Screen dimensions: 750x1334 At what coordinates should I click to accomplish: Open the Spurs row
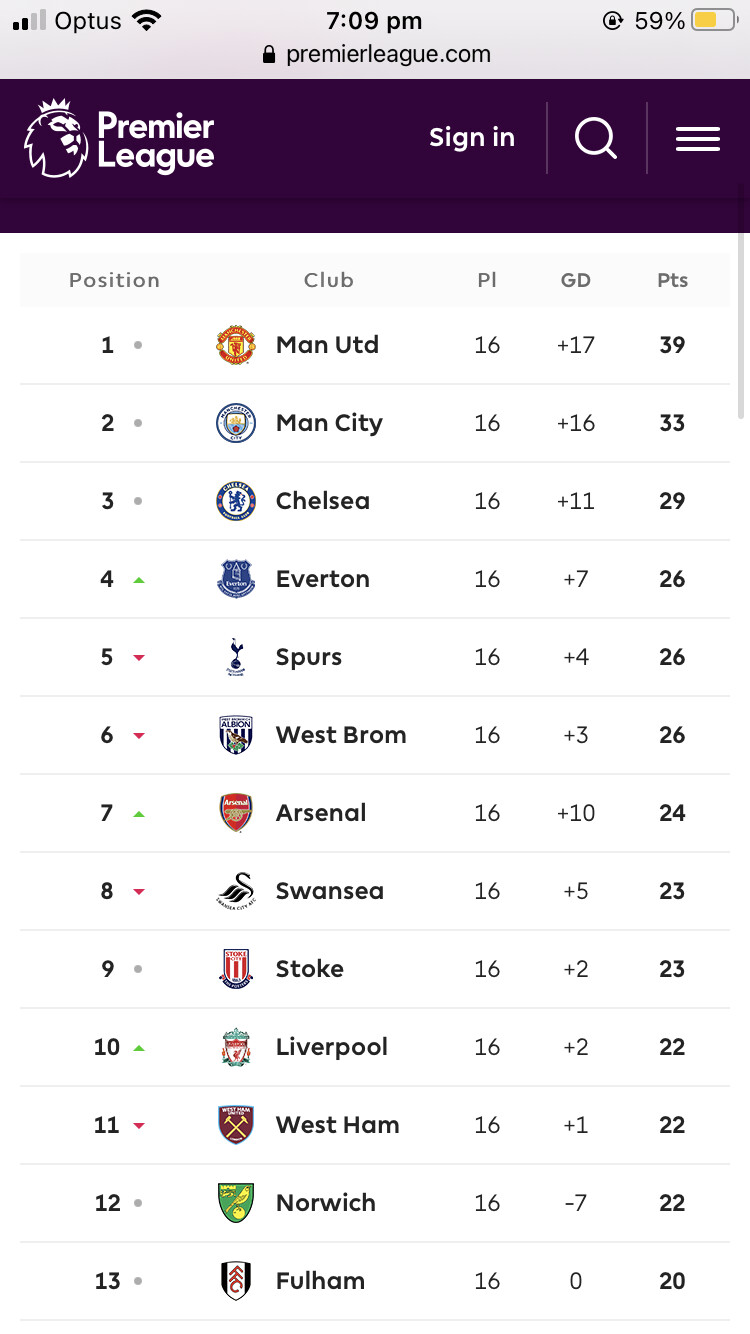point(375,657)
